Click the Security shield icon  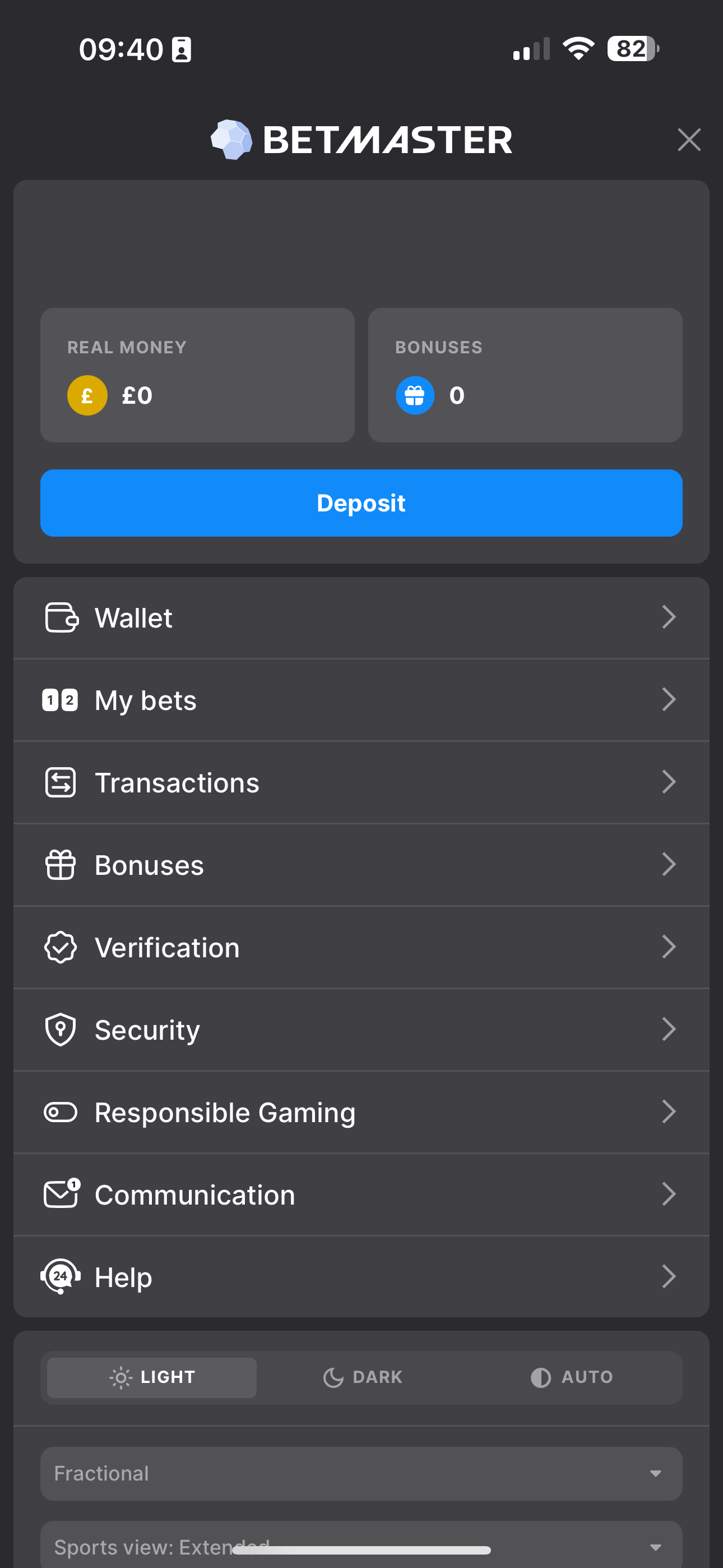tap(61, 1029)
